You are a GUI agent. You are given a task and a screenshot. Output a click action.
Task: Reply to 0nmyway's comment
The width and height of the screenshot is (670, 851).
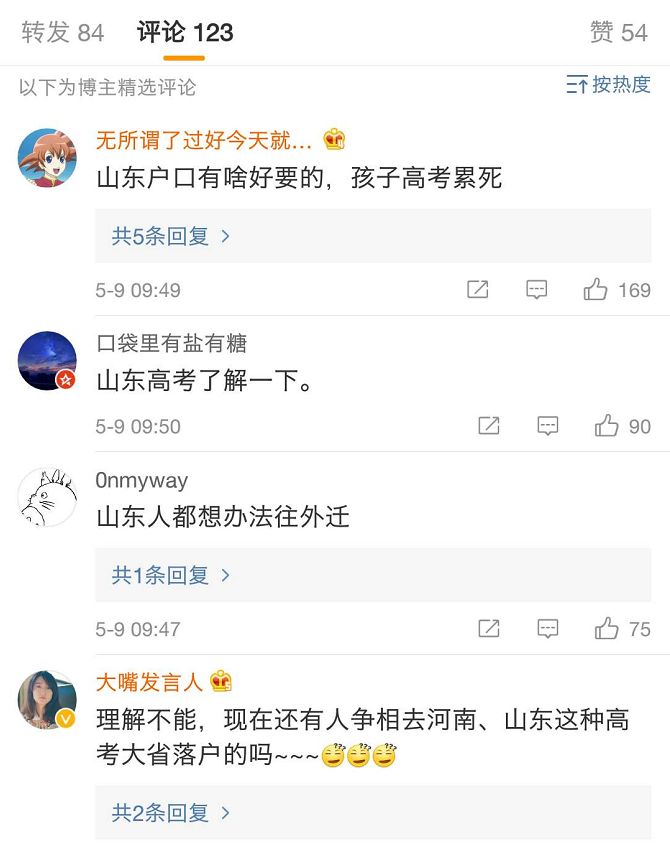[548, 629]
